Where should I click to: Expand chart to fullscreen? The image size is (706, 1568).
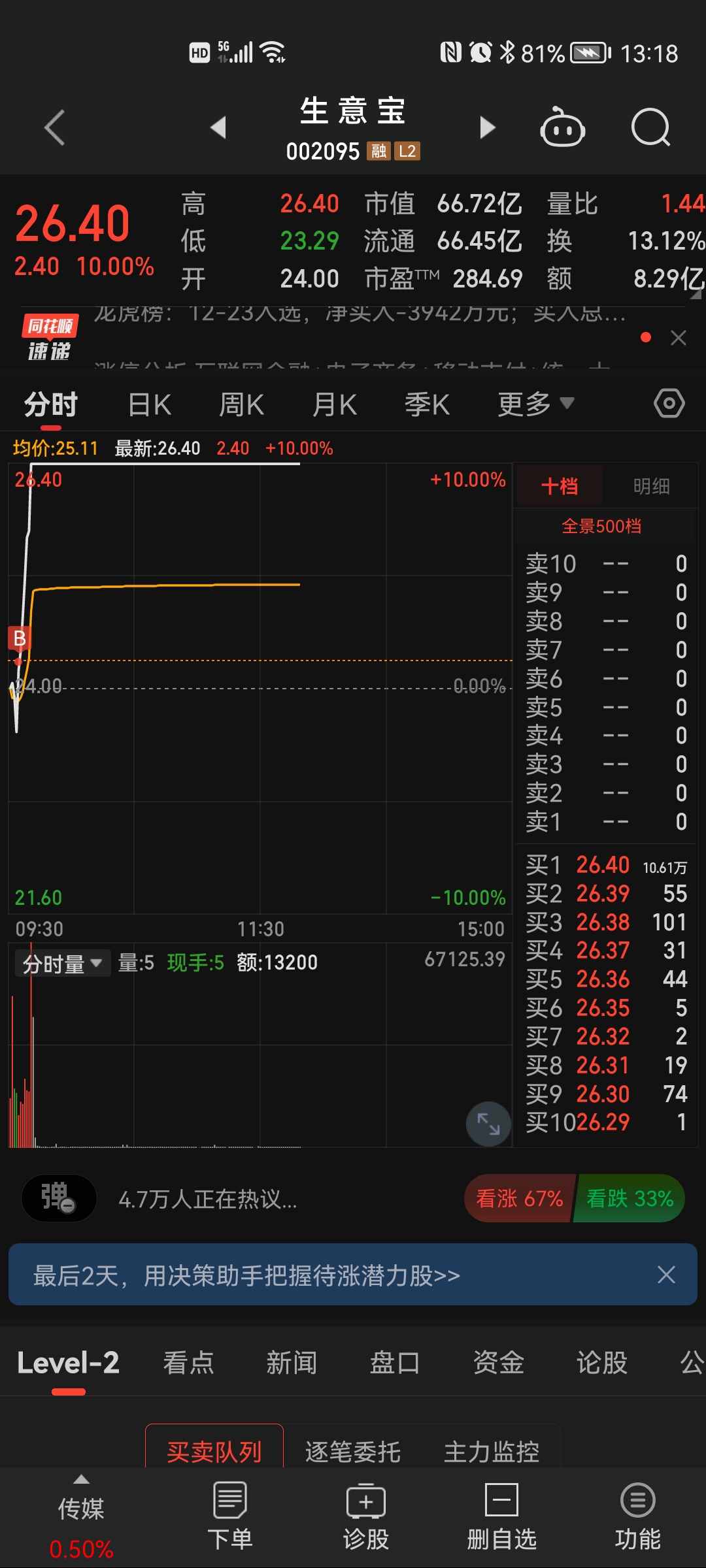488,1124
